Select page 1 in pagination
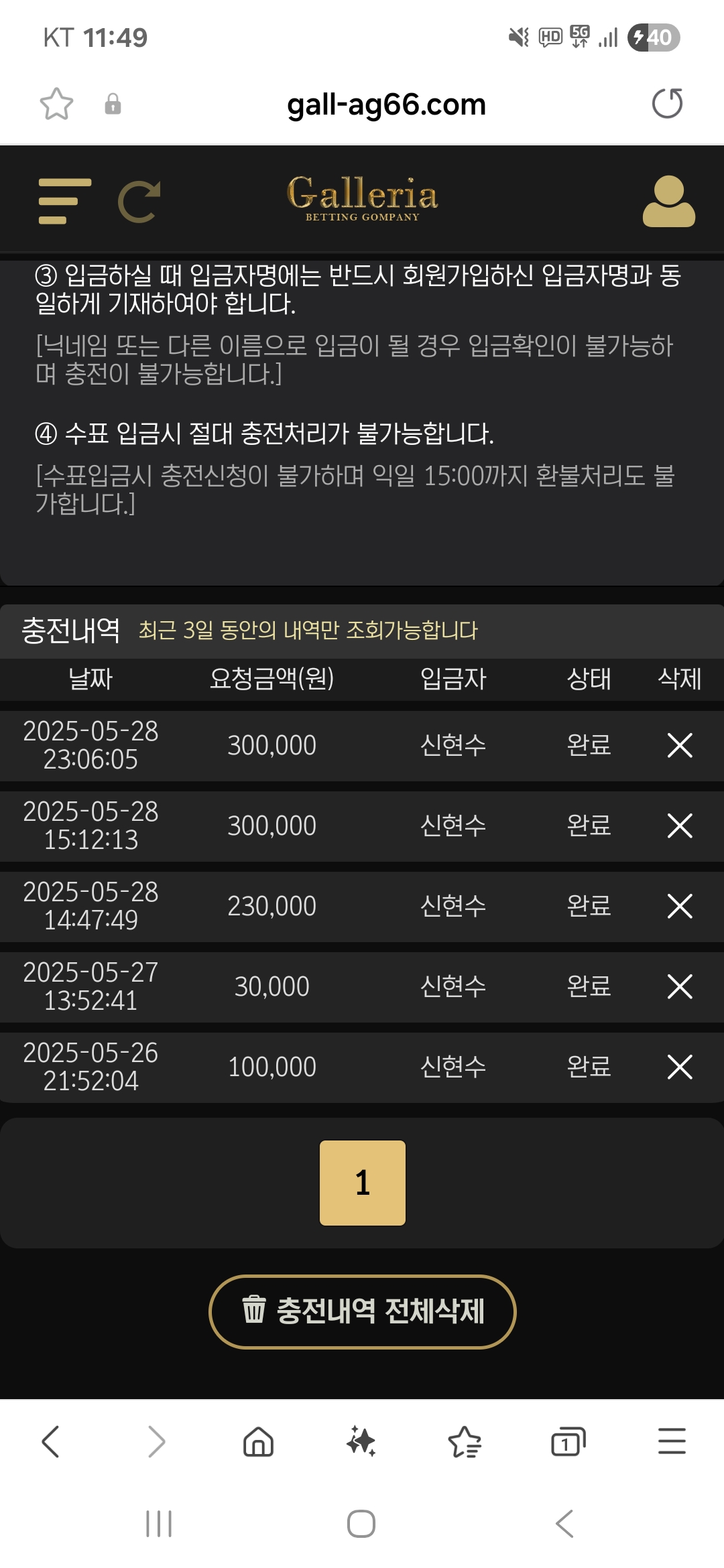This screenshot has height=1568, width=724. tap(362, 1183)
